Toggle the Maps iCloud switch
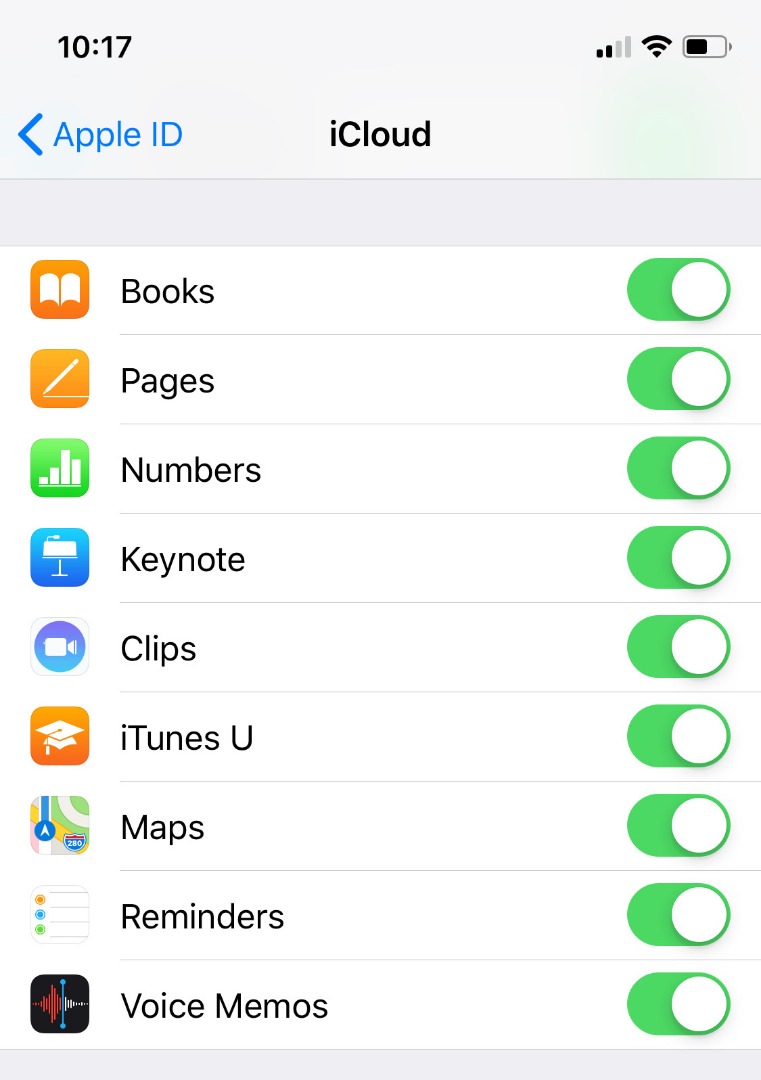The width and height of the screenshot is (761, 1080). [x=678, y=827]
